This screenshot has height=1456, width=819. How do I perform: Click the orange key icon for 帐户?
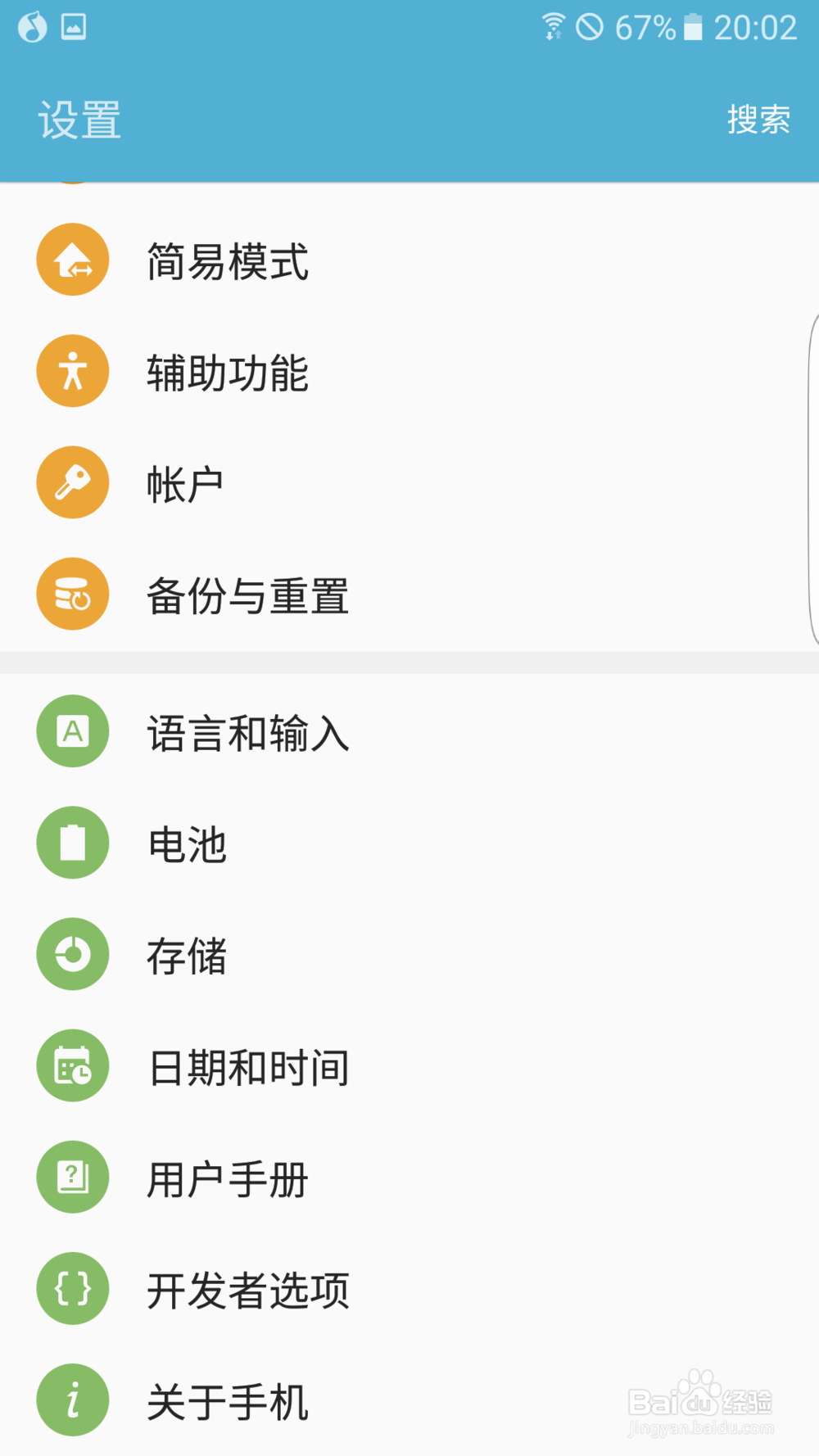point(72,482)
